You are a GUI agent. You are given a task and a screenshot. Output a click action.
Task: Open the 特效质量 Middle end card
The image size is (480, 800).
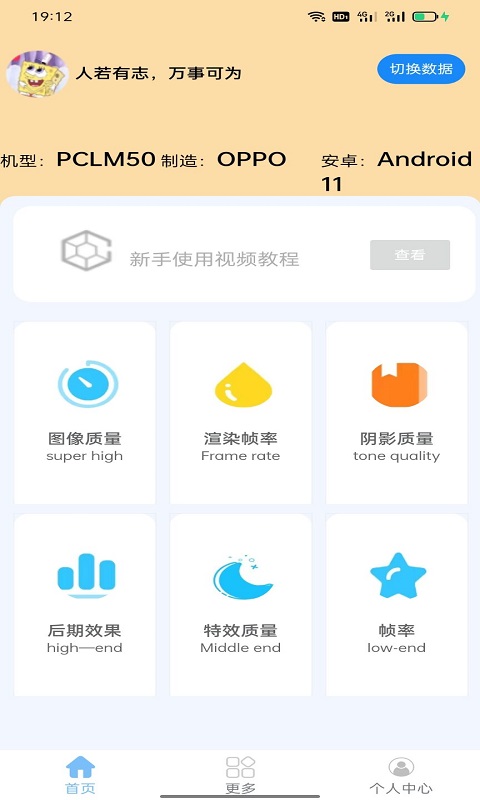click(x=241, y=605)
